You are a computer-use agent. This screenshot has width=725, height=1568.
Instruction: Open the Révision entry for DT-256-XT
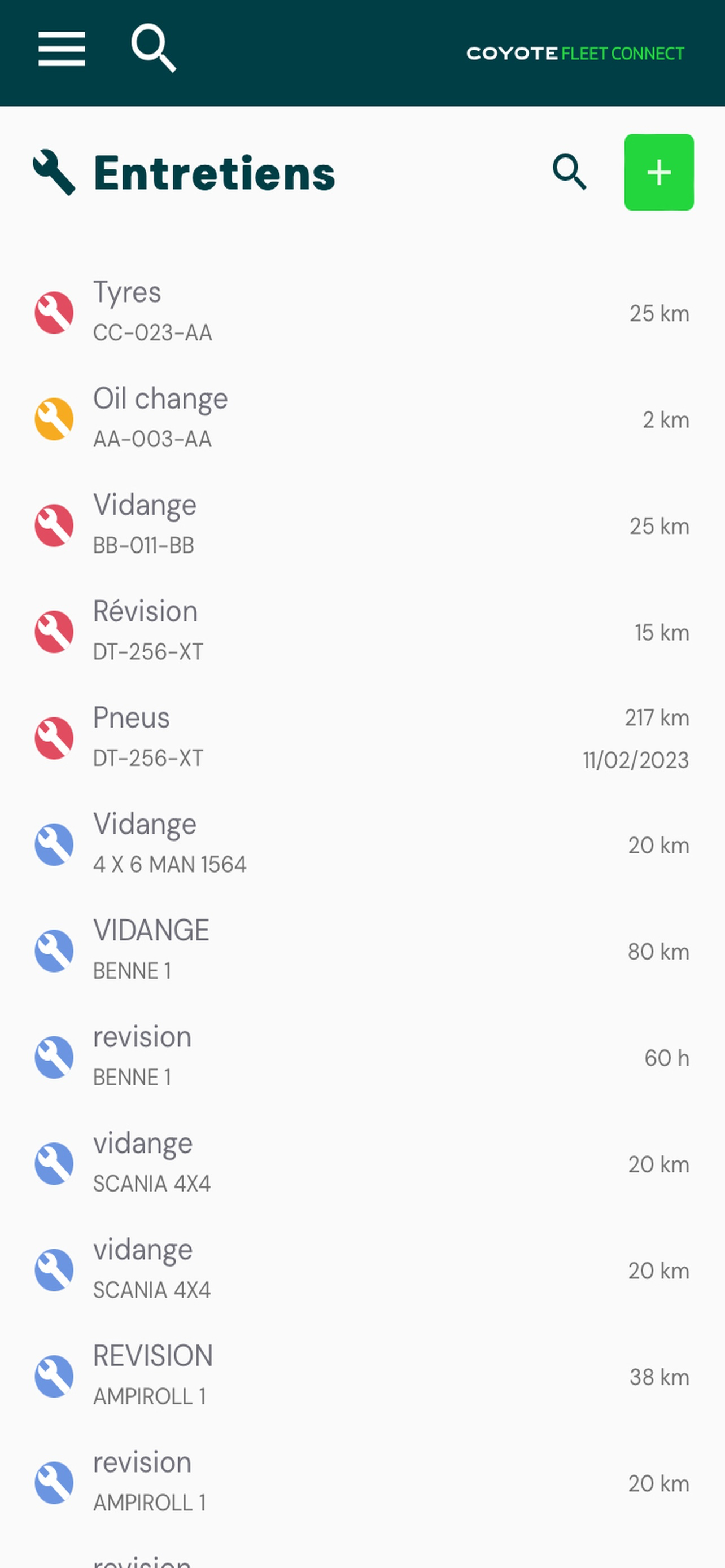[362, 632]
